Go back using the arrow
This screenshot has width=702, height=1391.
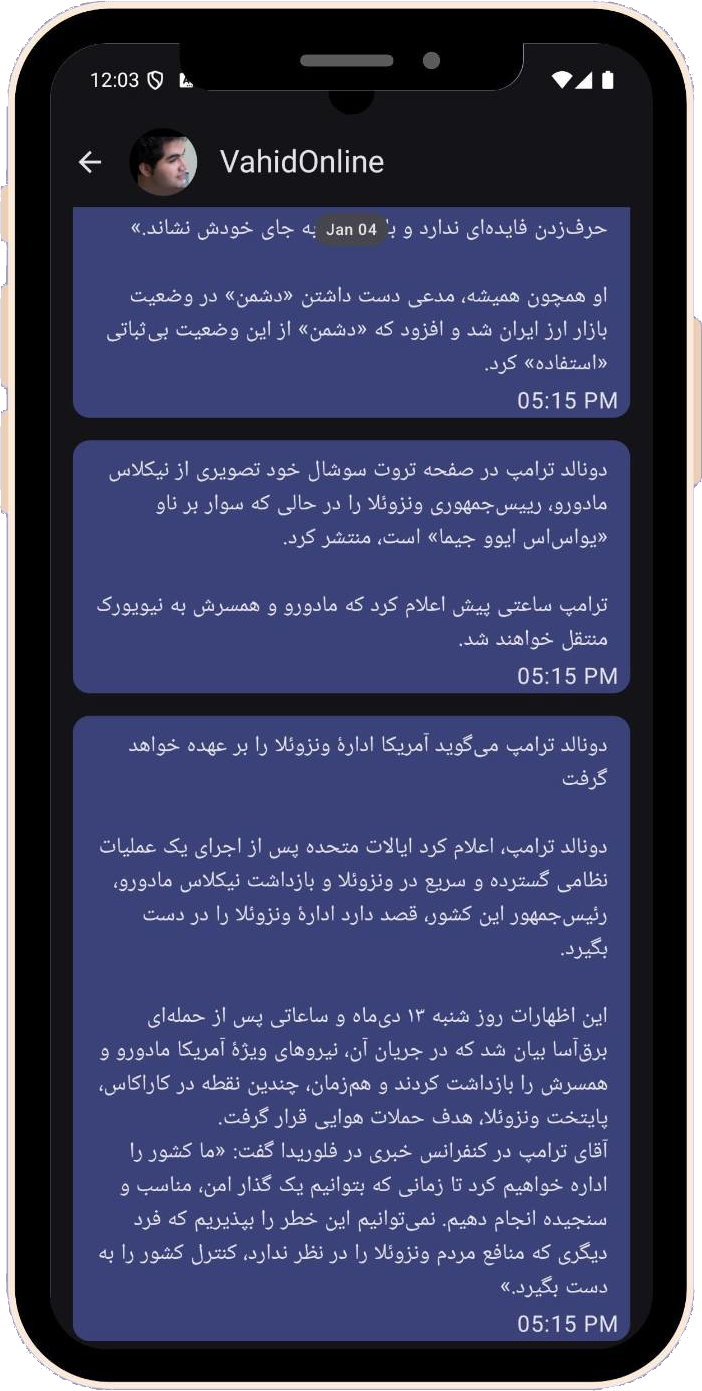(90, 162)
